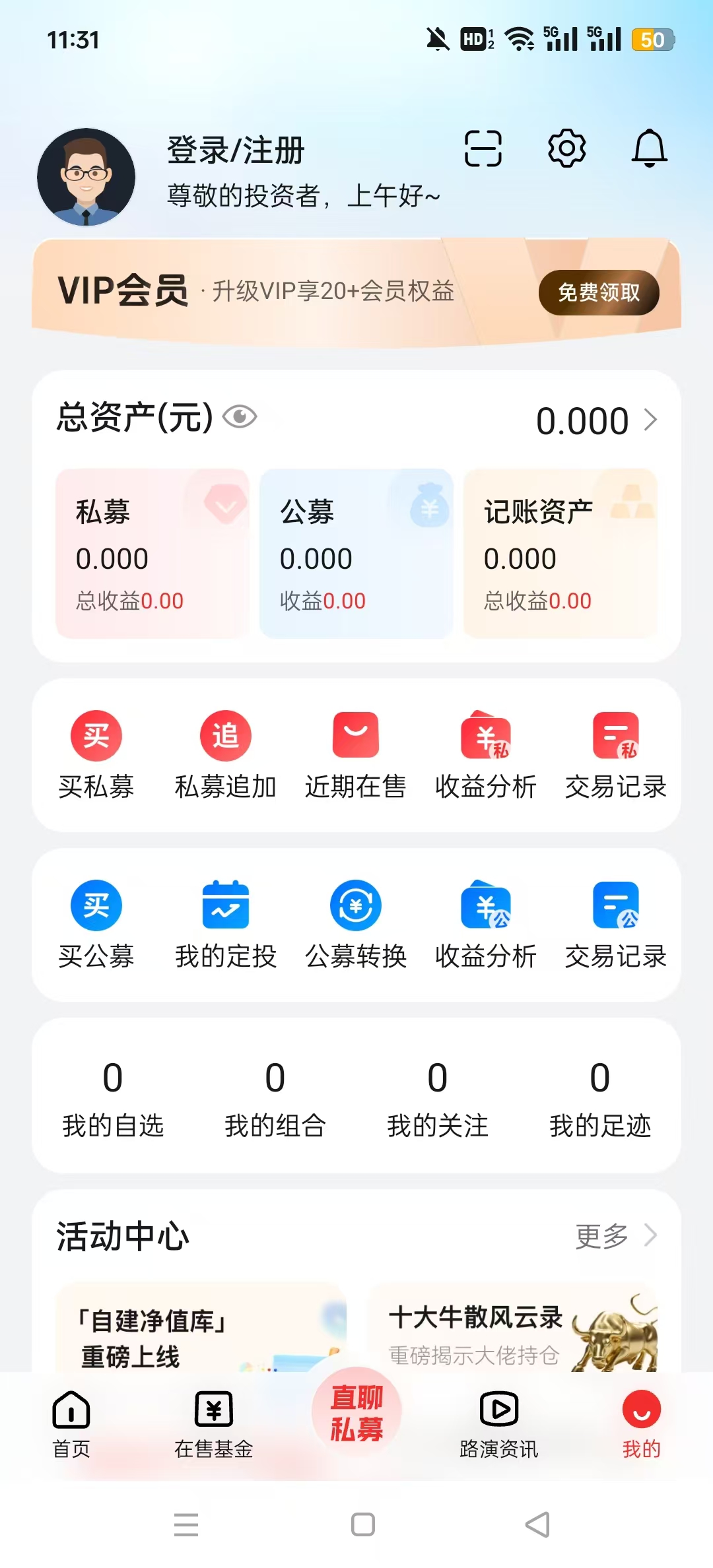View 我的自选 list
Image resolution: width=713 pixels, height=1568 pixels.
[x=113, y=1098]
